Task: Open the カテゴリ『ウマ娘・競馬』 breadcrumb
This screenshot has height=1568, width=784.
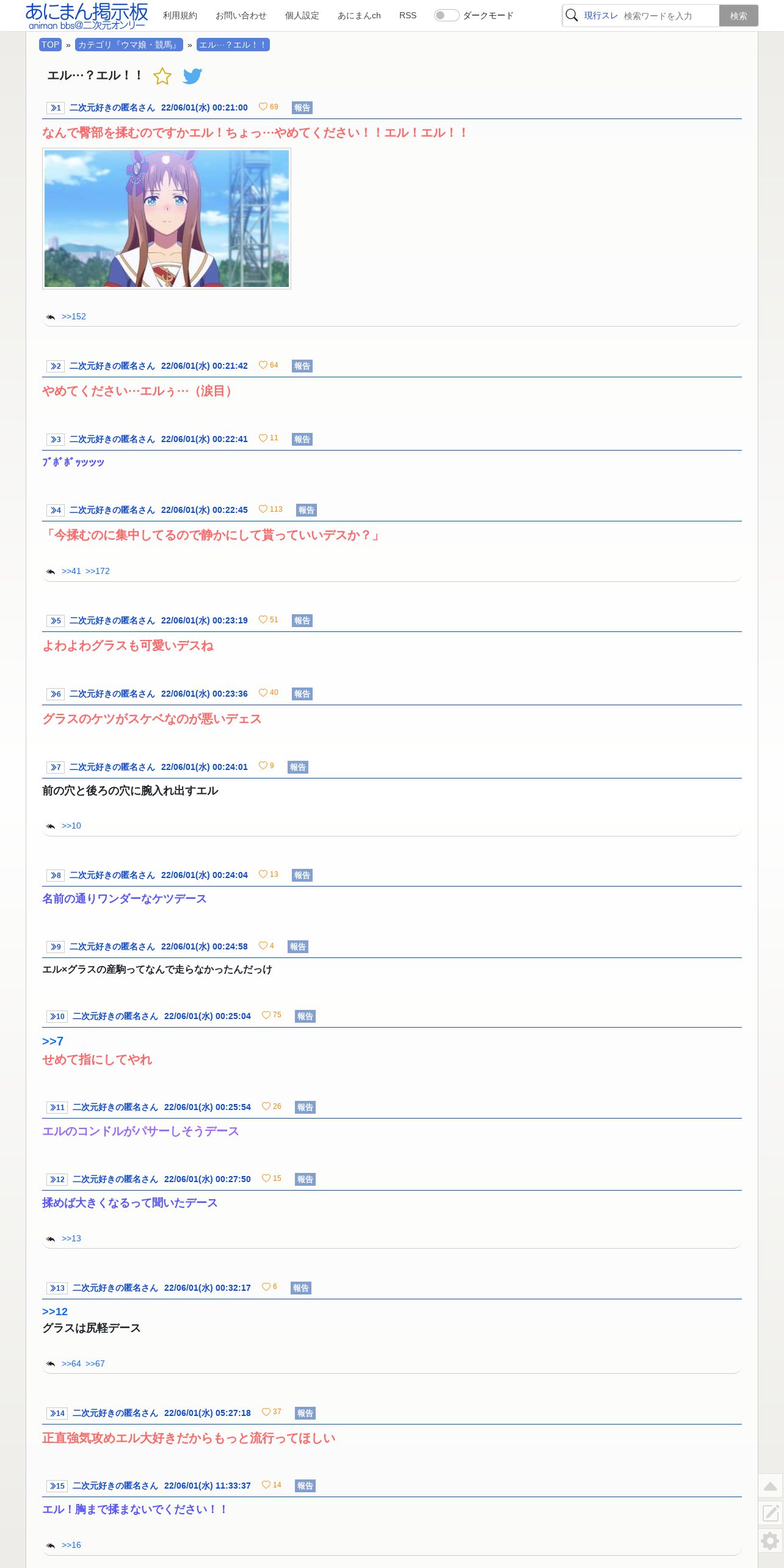Action: pyautogui.click(x=129, y=45)
